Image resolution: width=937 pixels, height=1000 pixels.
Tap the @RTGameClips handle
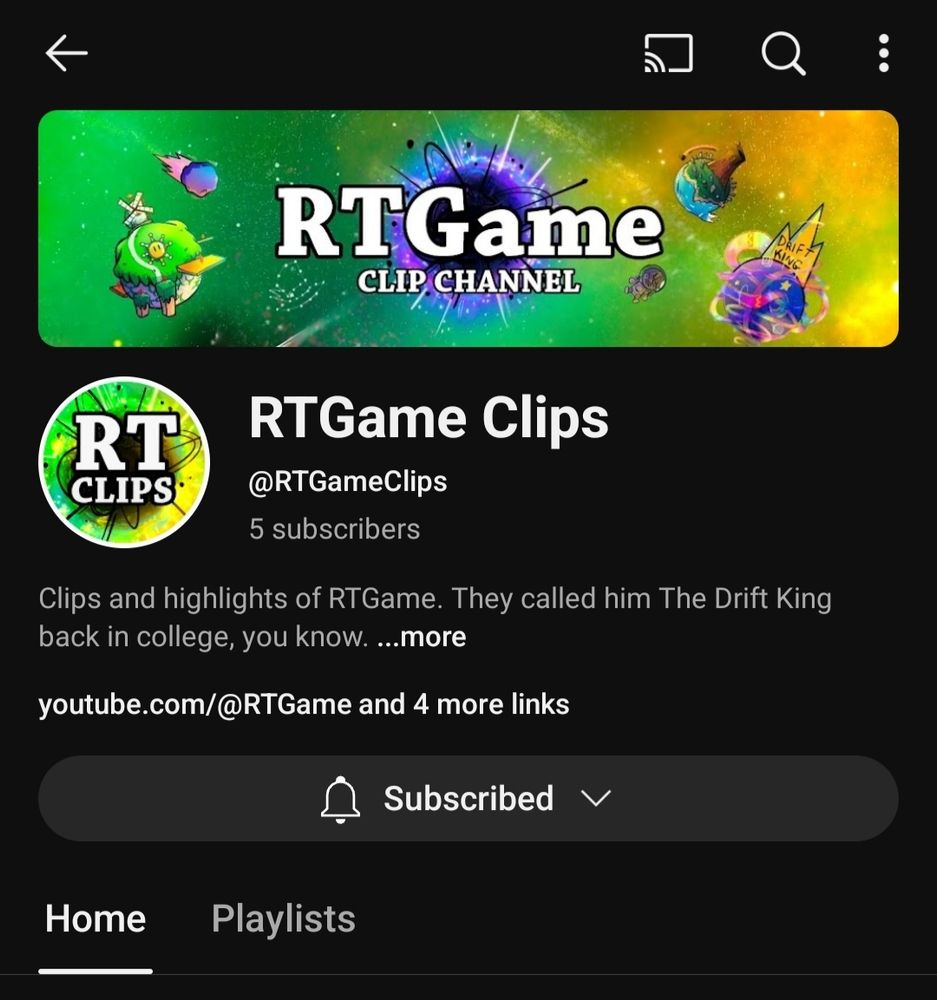point(348,481)
